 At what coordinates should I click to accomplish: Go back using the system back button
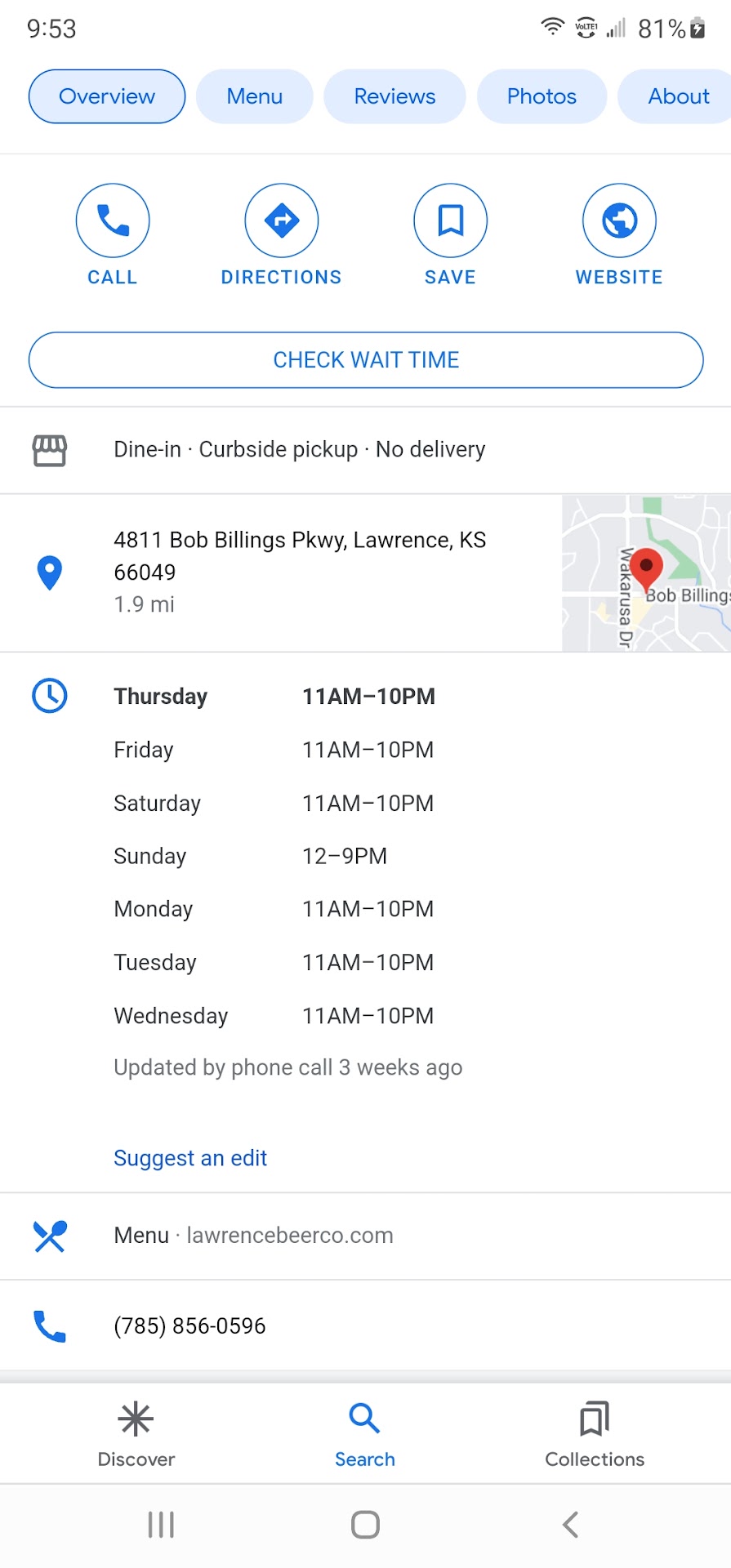point(570,1524)
